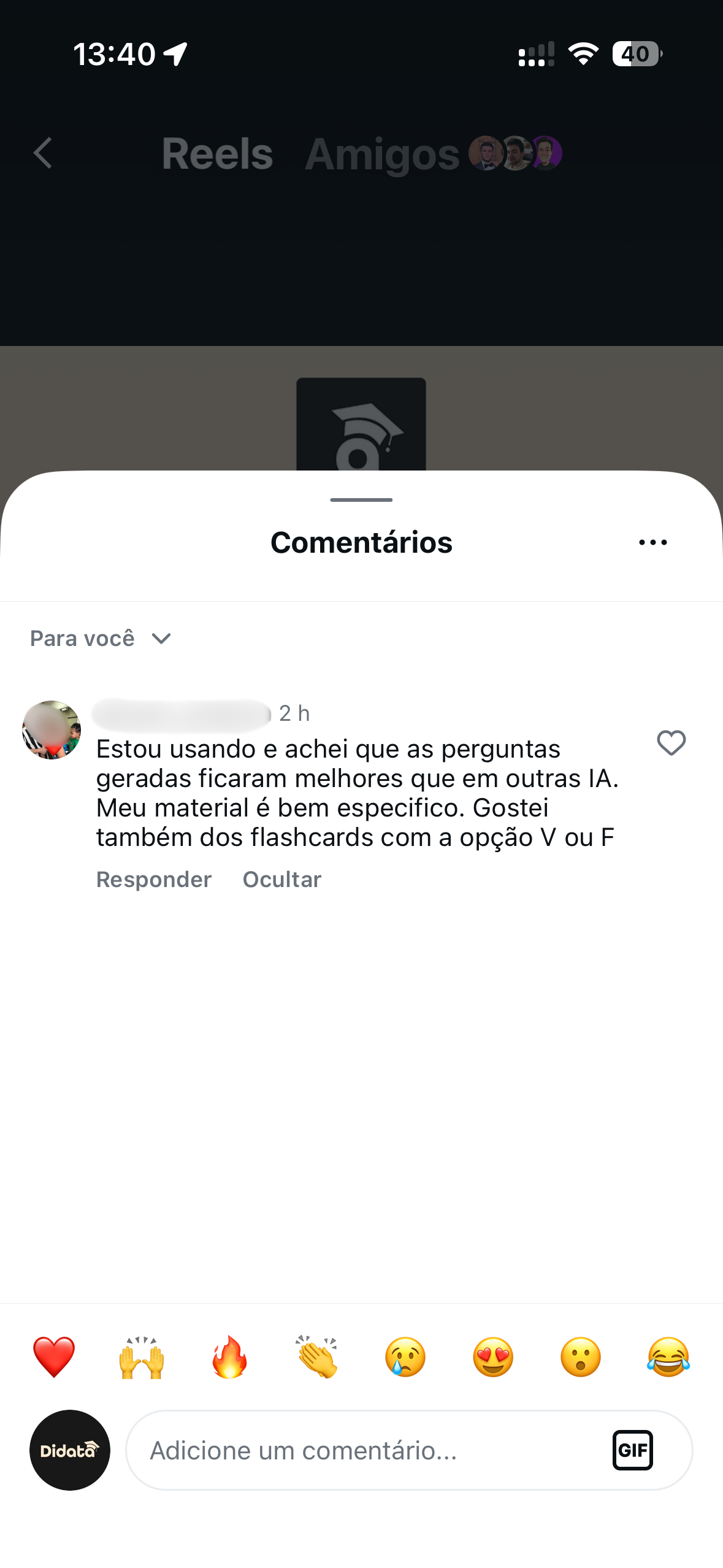This screenshot has height=1568, width=723.
Task: Pick the crying face emoji
Action: click(405, 1356)
